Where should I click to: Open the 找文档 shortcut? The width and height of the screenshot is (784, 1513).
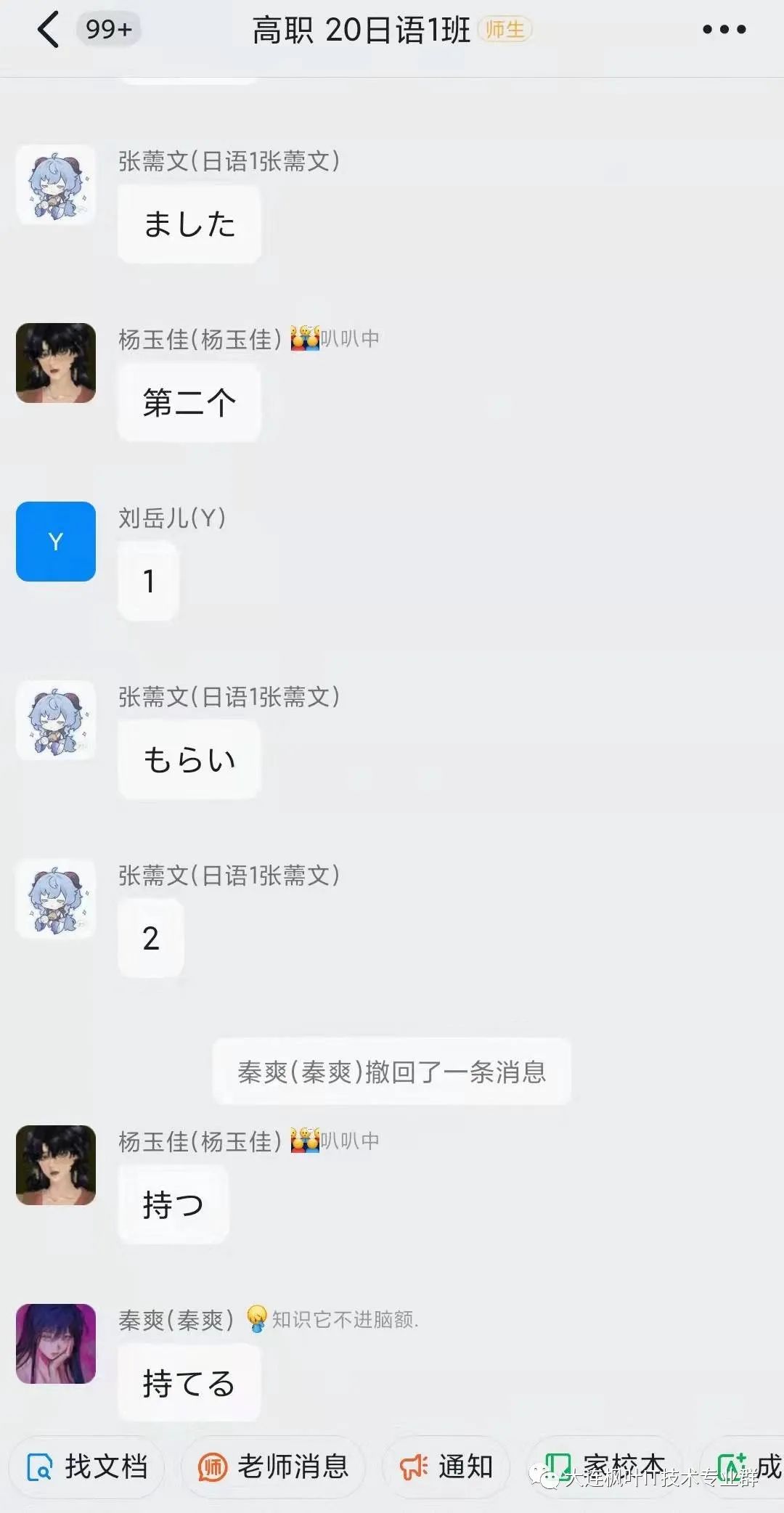[x=87, y=1467]
